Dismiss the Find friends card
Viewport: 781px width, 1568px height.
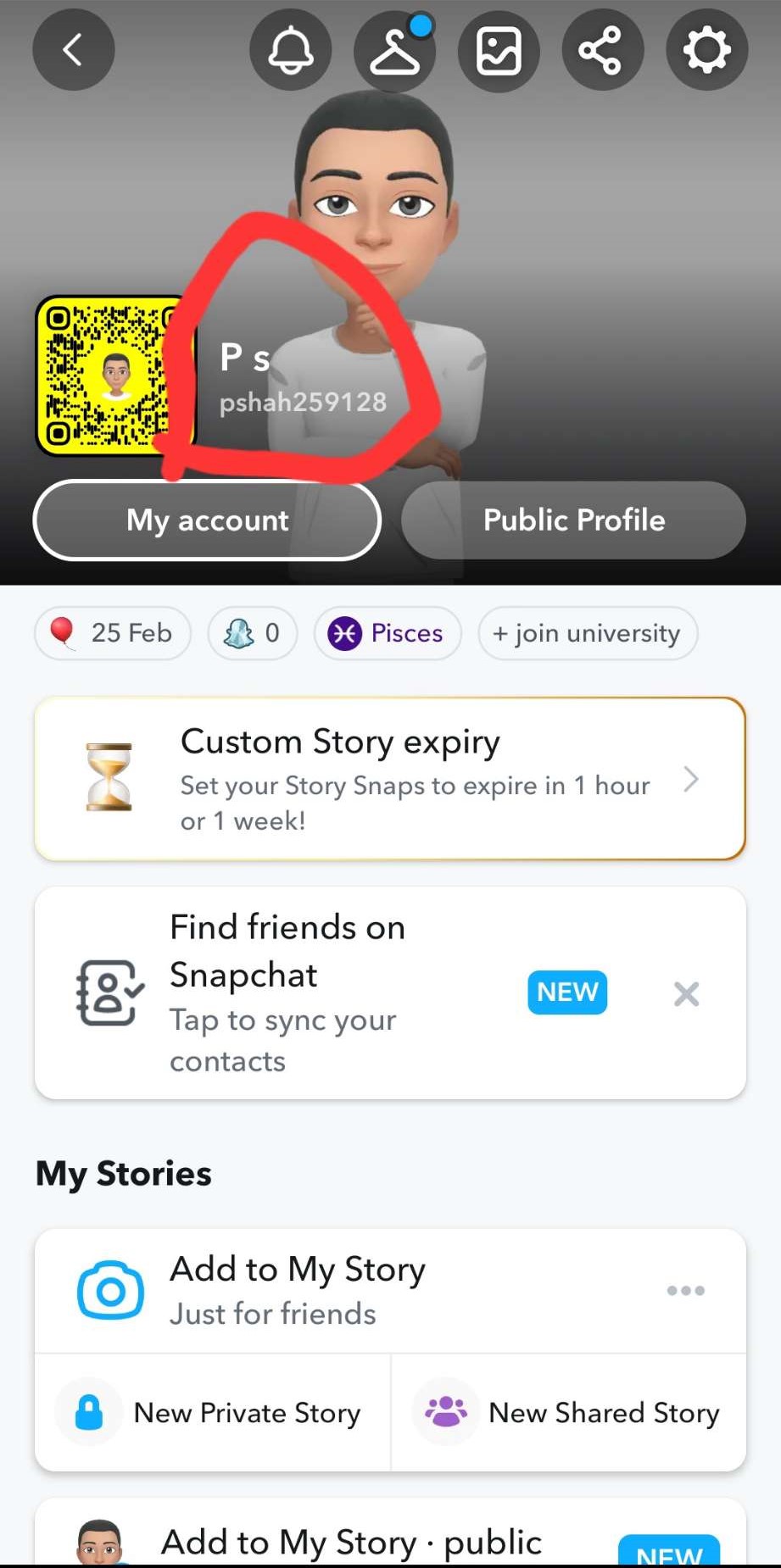point(686,993)
